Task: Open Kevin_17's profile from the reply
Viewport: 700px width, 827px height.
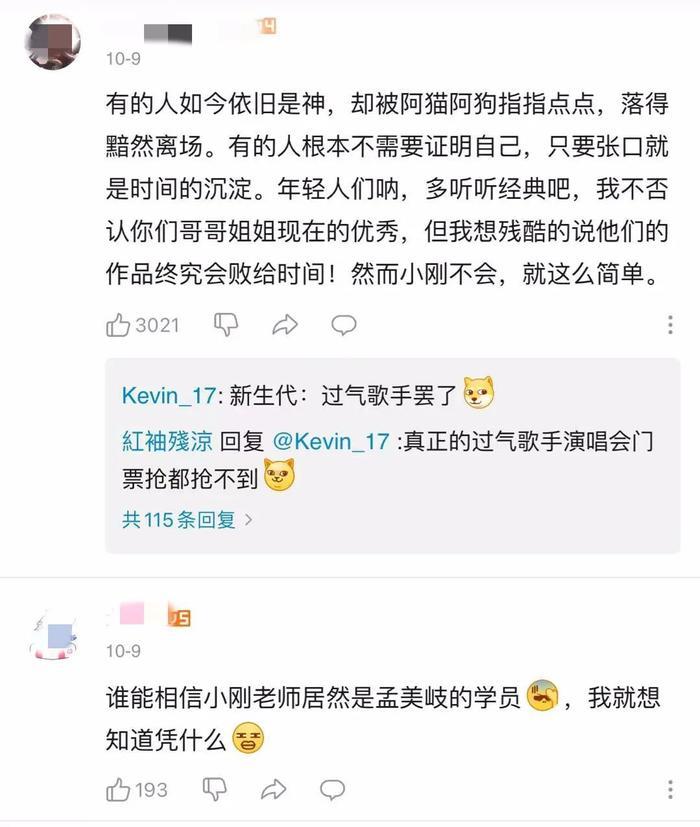Action: click(168, 395)
